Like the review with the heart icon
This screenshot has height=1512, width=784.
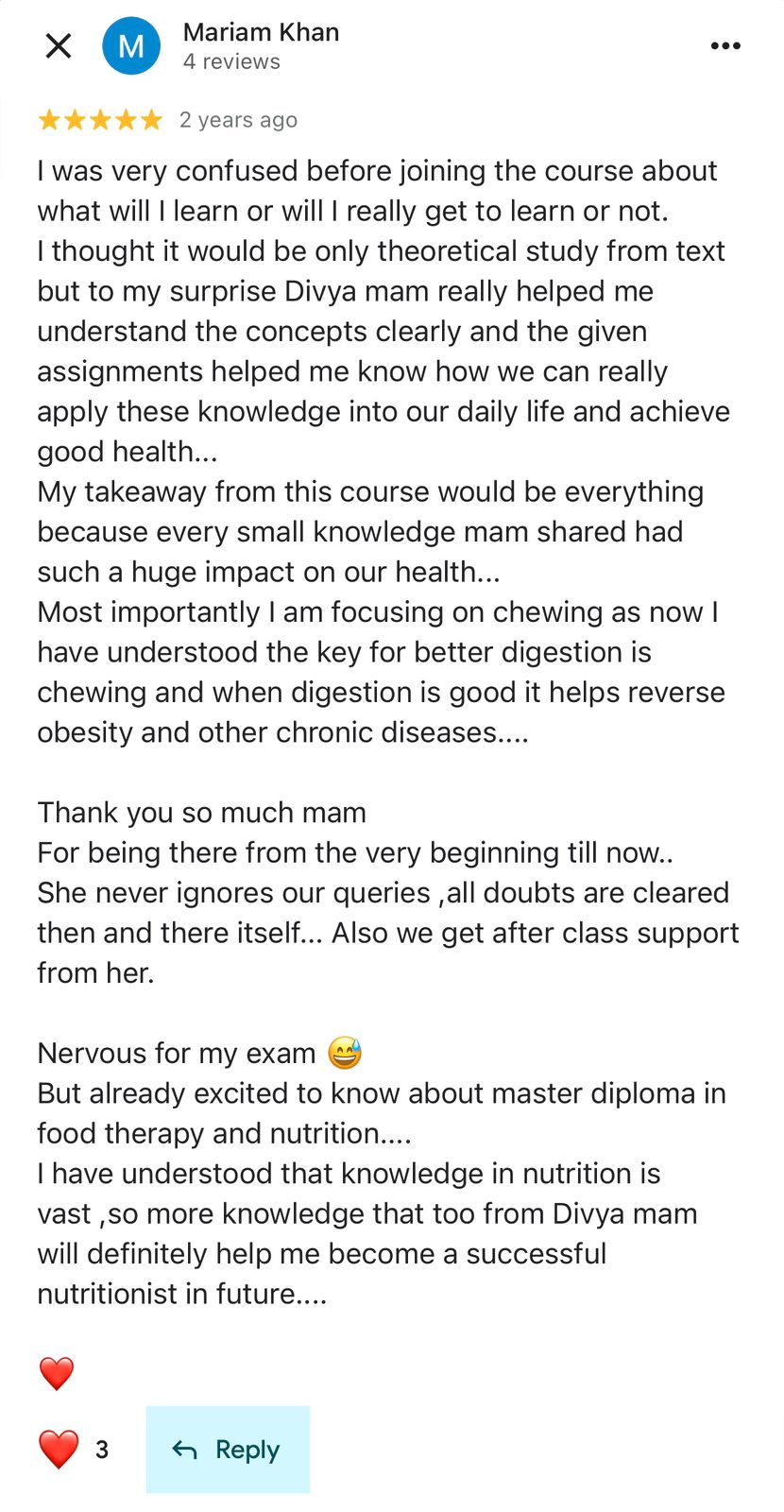59,1449
